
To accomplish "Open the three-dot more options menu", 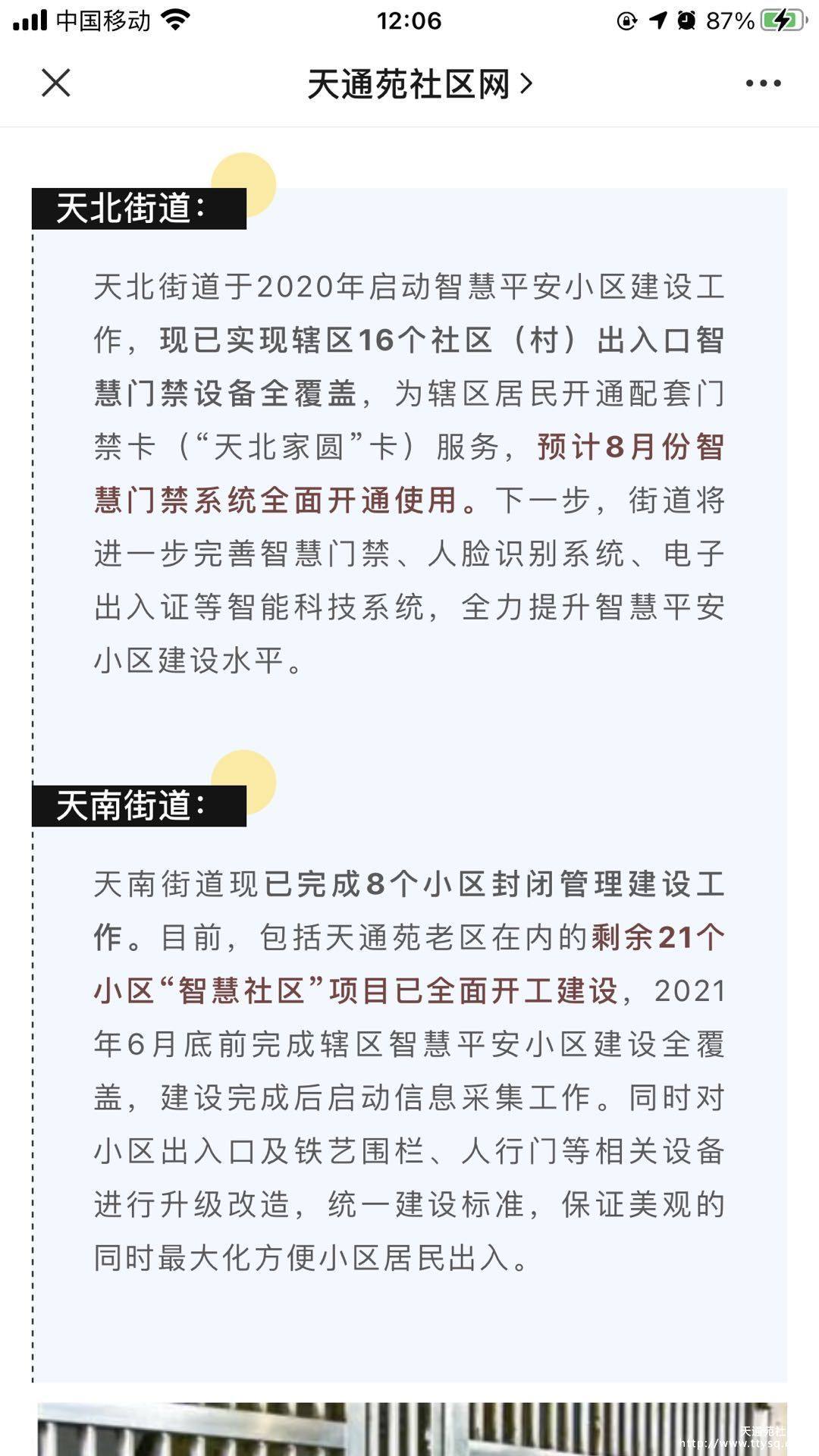I will click(763, 83).
